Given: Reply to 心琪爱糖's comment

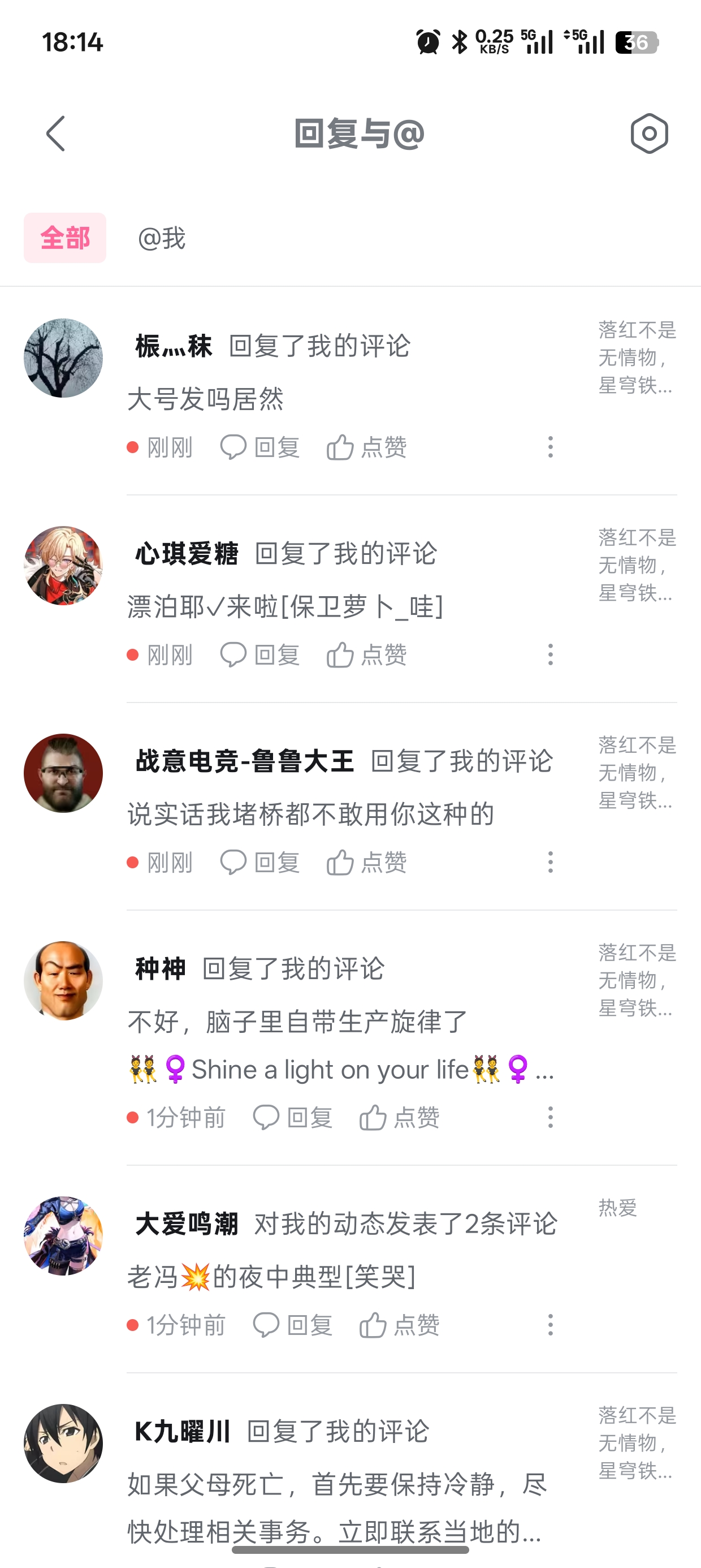Looking at the screenshot, I should [260, 655].
